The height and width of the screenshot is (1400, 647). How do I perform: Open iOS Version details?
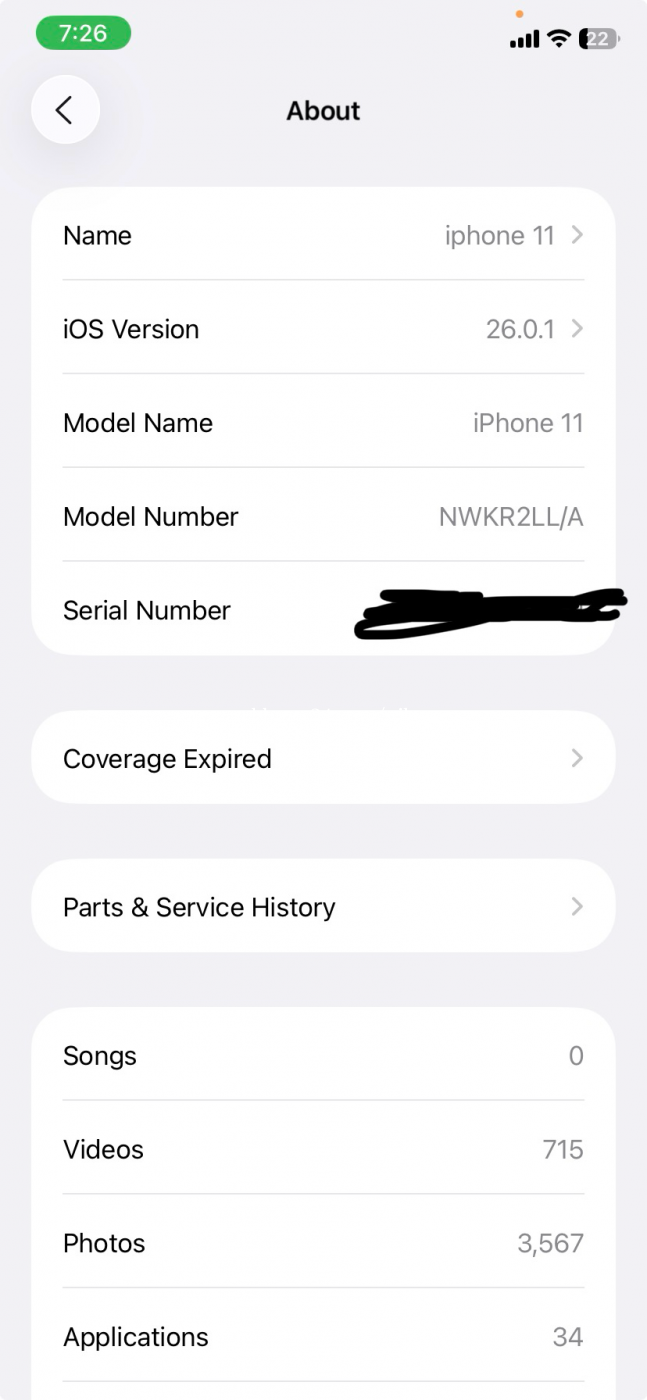point(323,329)
